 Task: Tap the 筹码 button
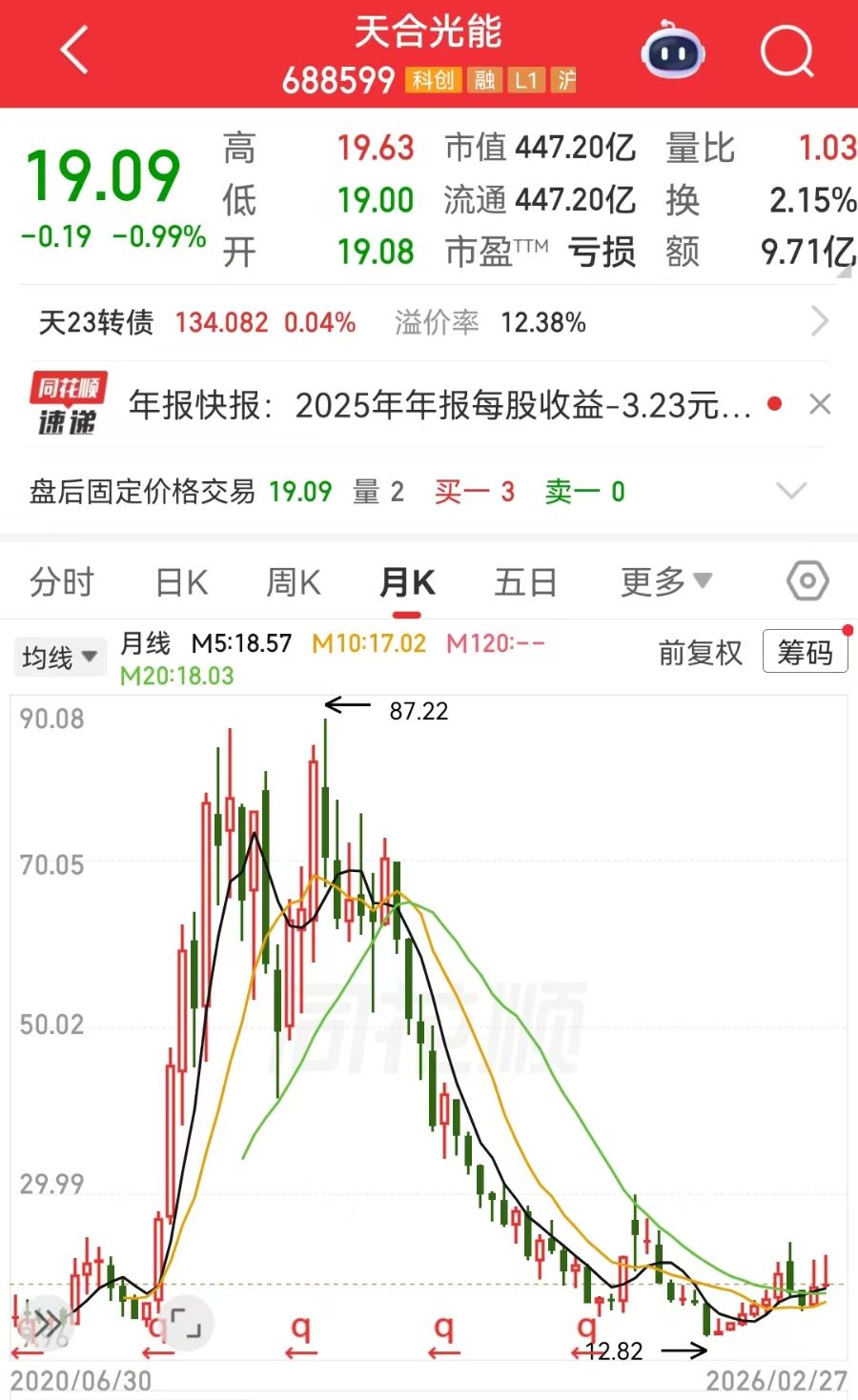pyautogui.click(x=805, y=653)
